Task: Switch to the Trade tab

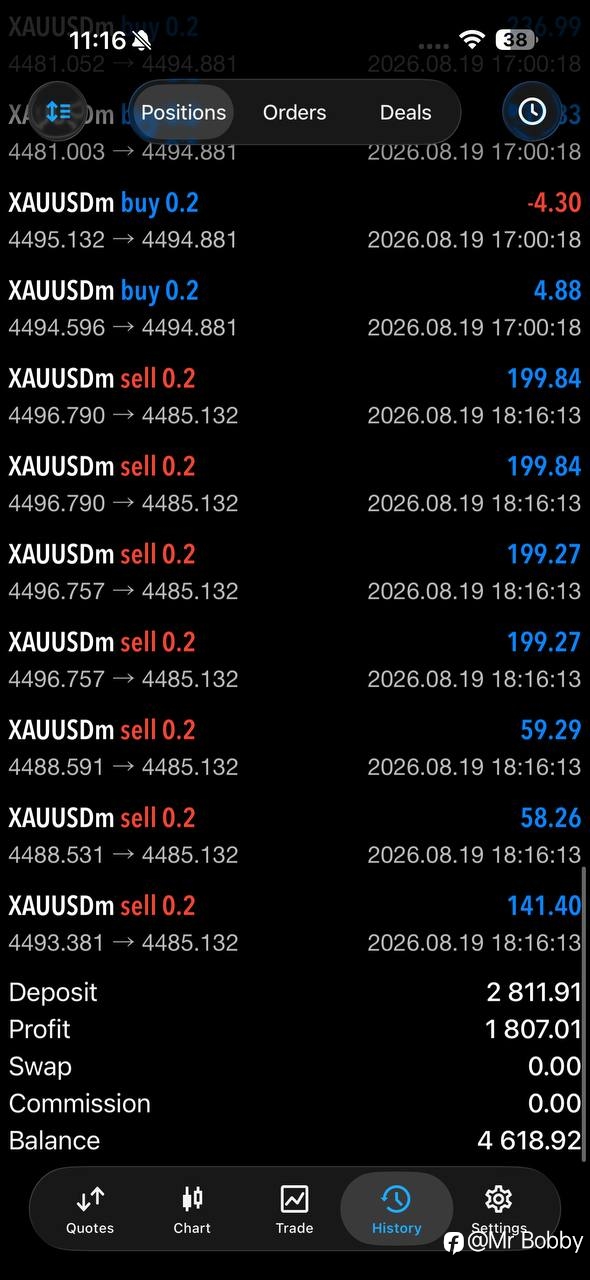Action: tap(294, 1209)
